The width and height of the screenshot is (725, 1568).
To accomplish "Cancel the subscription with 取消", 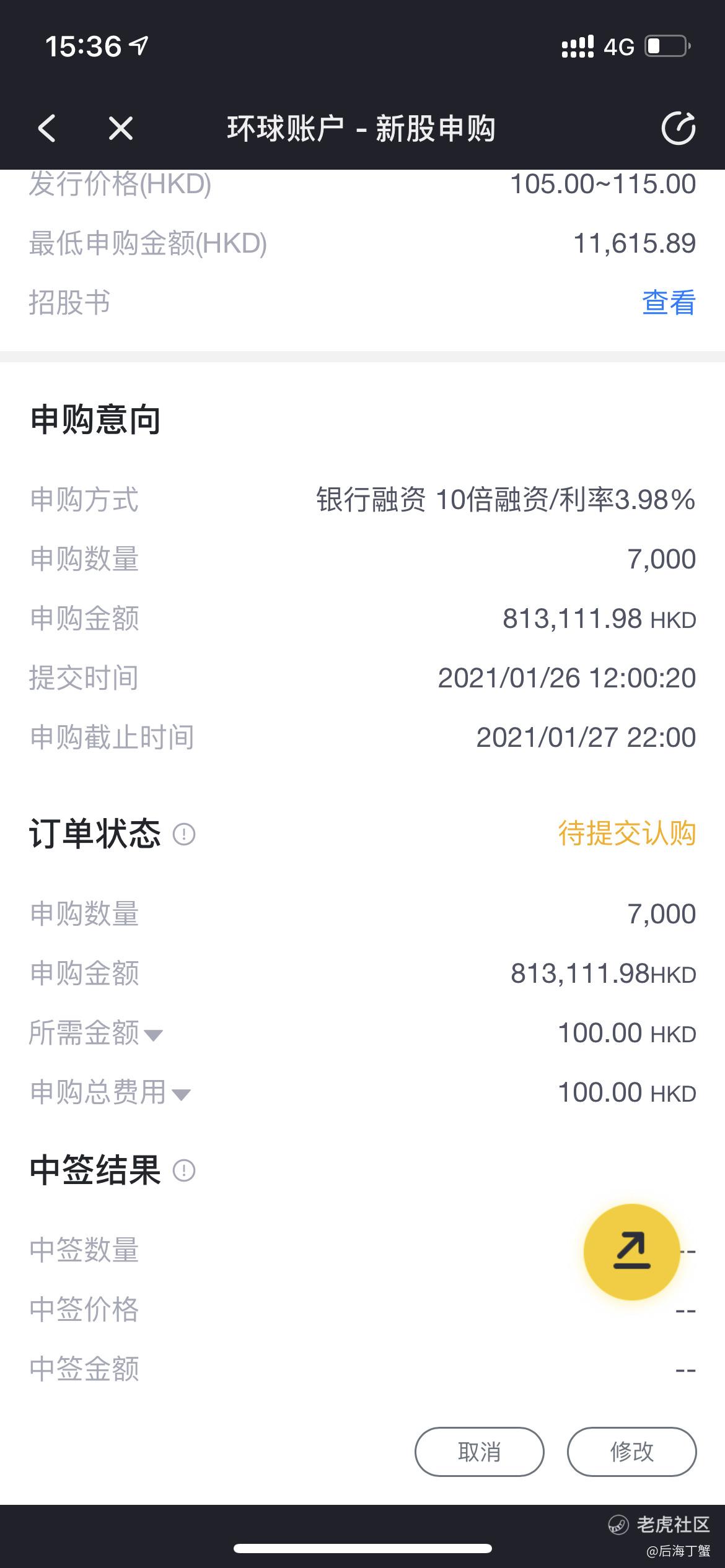I will click(479, 1452).
